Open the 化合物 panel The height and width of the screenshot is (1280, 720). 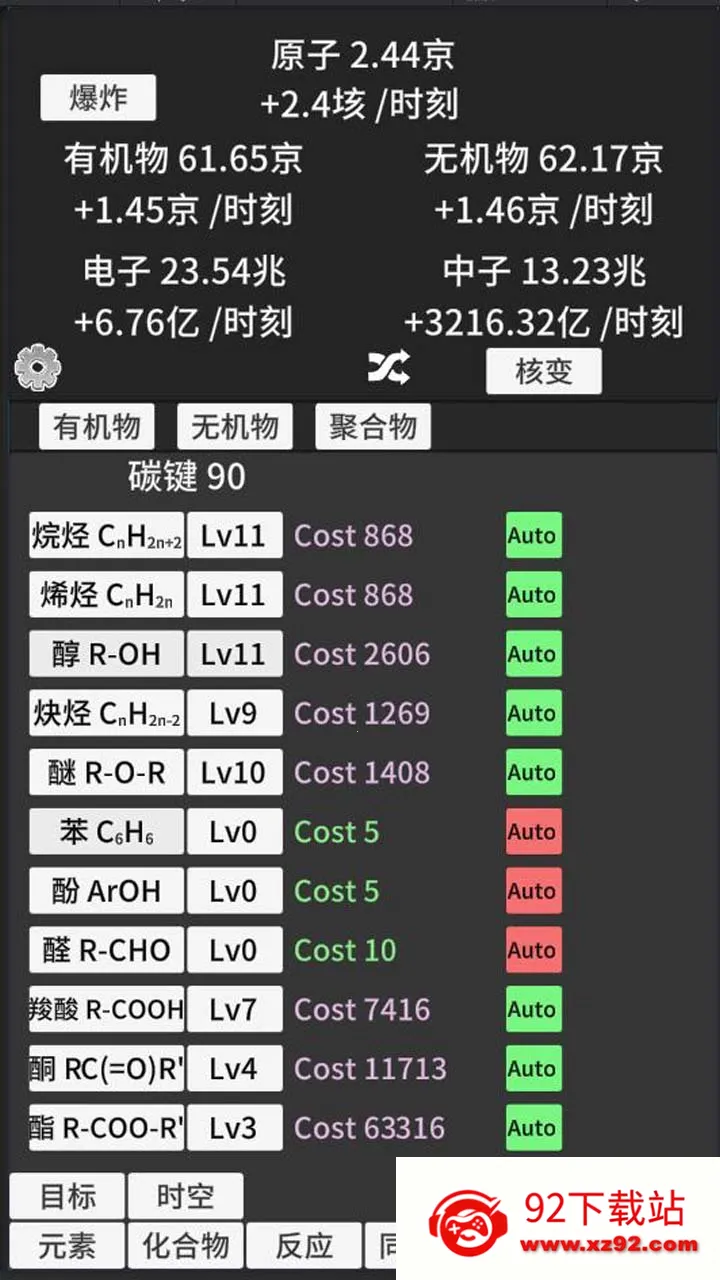click(183, 1245)
